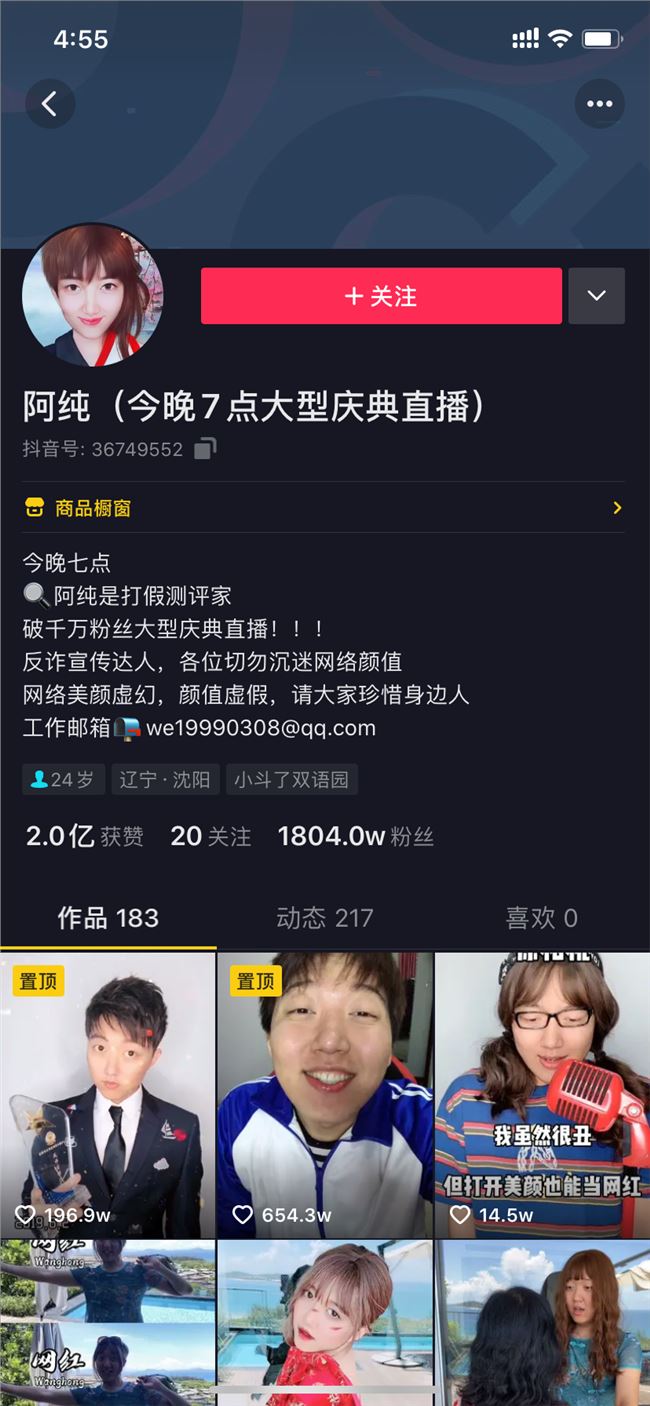Expand the dropdown arrow beside 关注
The height and width of the screenshot is (1406, 650).
[596, 296]
